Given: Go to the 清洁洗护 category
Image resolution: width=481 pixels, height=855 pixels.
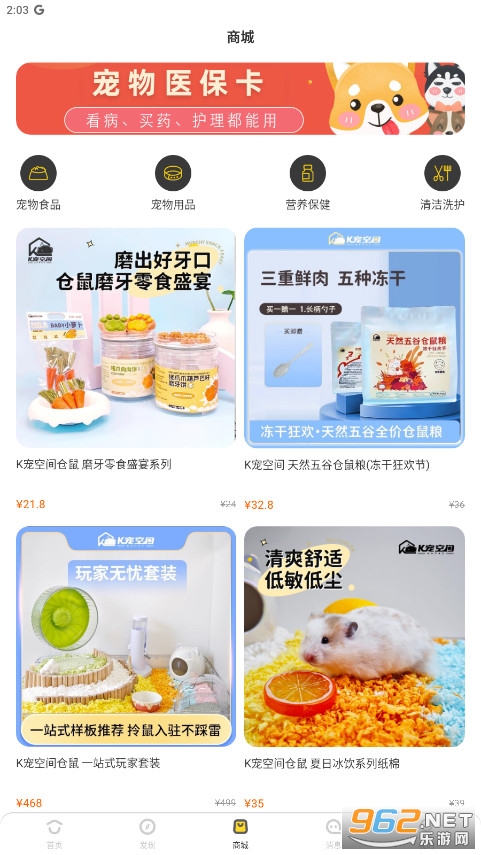Looking at the screenshot, I should 442,183.
